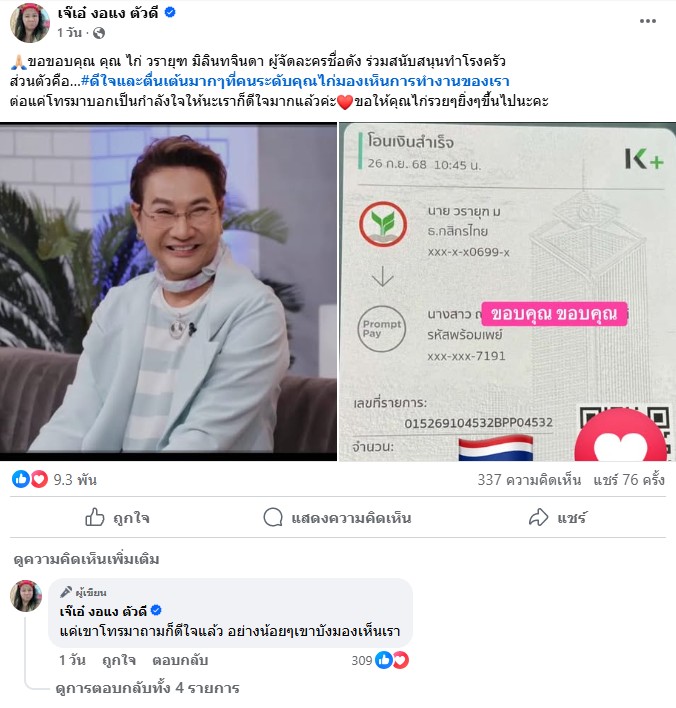Open the post timestamp 1 วัน

[71, 33]
